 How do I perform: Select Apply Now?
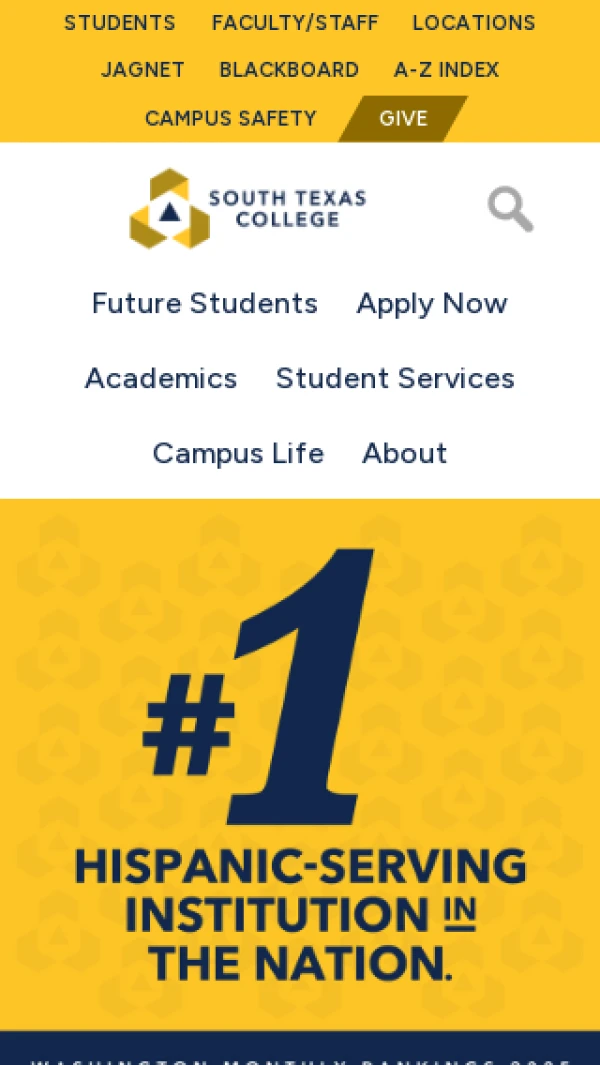click(432, 303)
